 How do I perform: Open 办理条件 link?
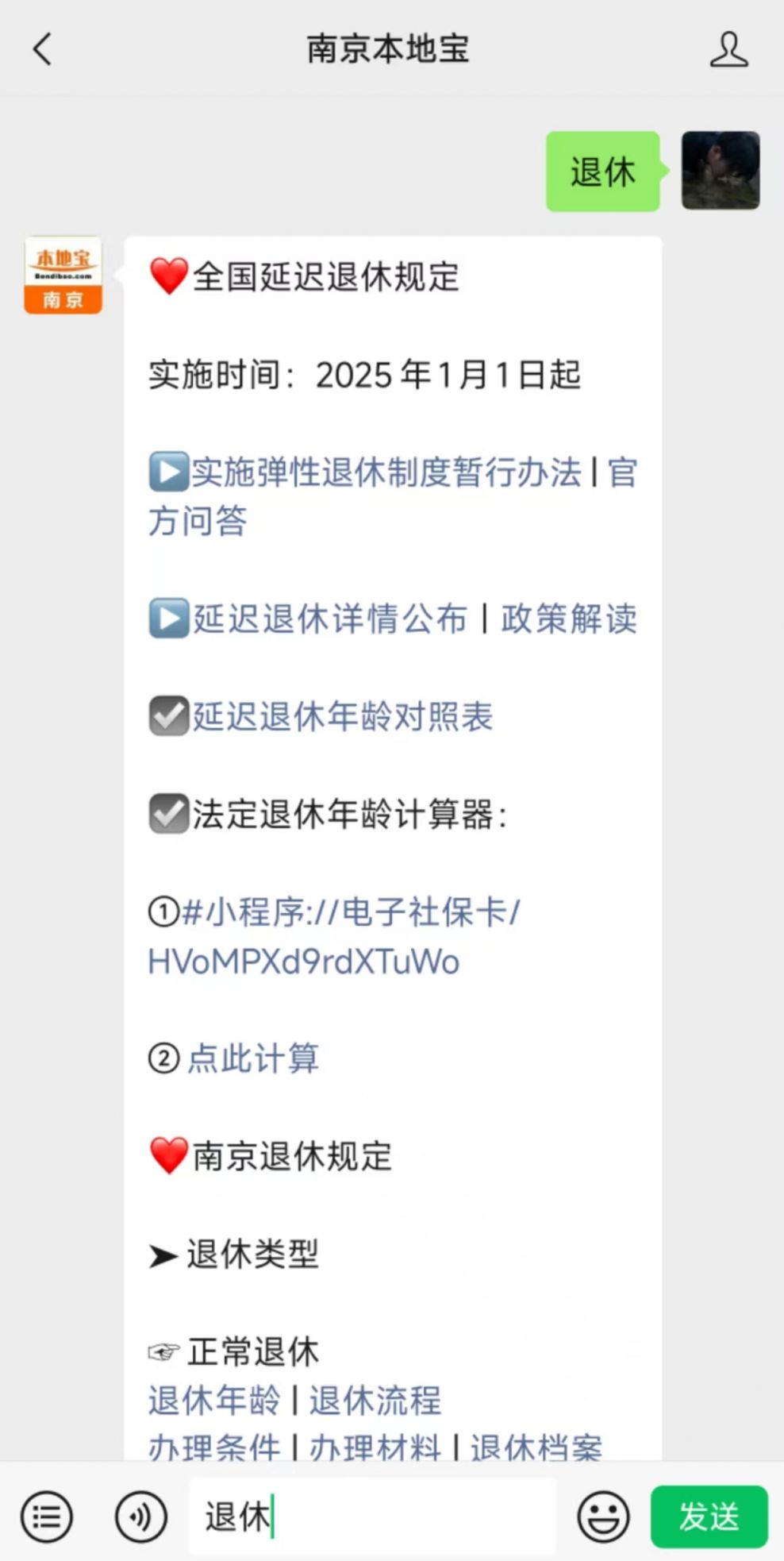click(x=213, y=1447)
